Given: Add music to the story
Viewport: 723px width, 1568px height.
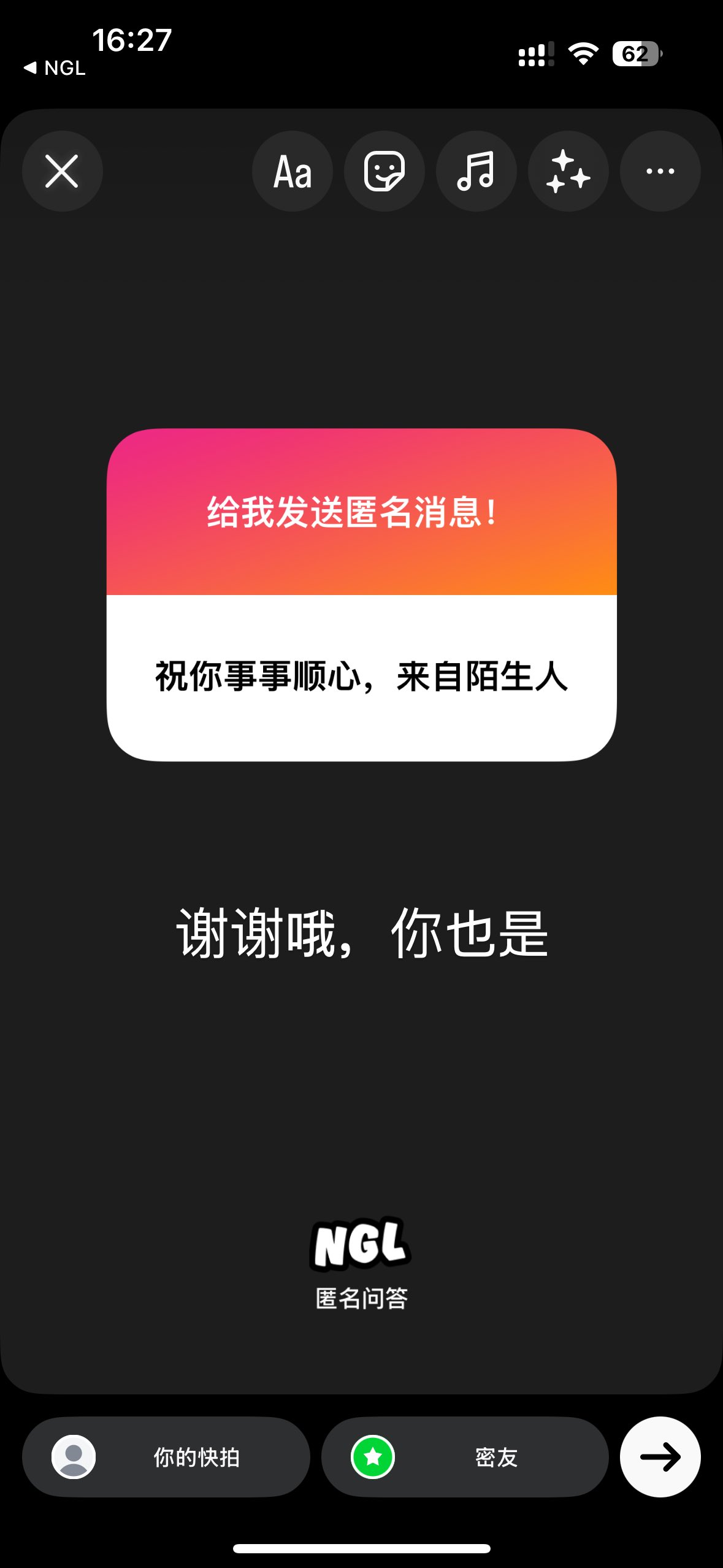Looking at the screenshot, I should (476, 171).
